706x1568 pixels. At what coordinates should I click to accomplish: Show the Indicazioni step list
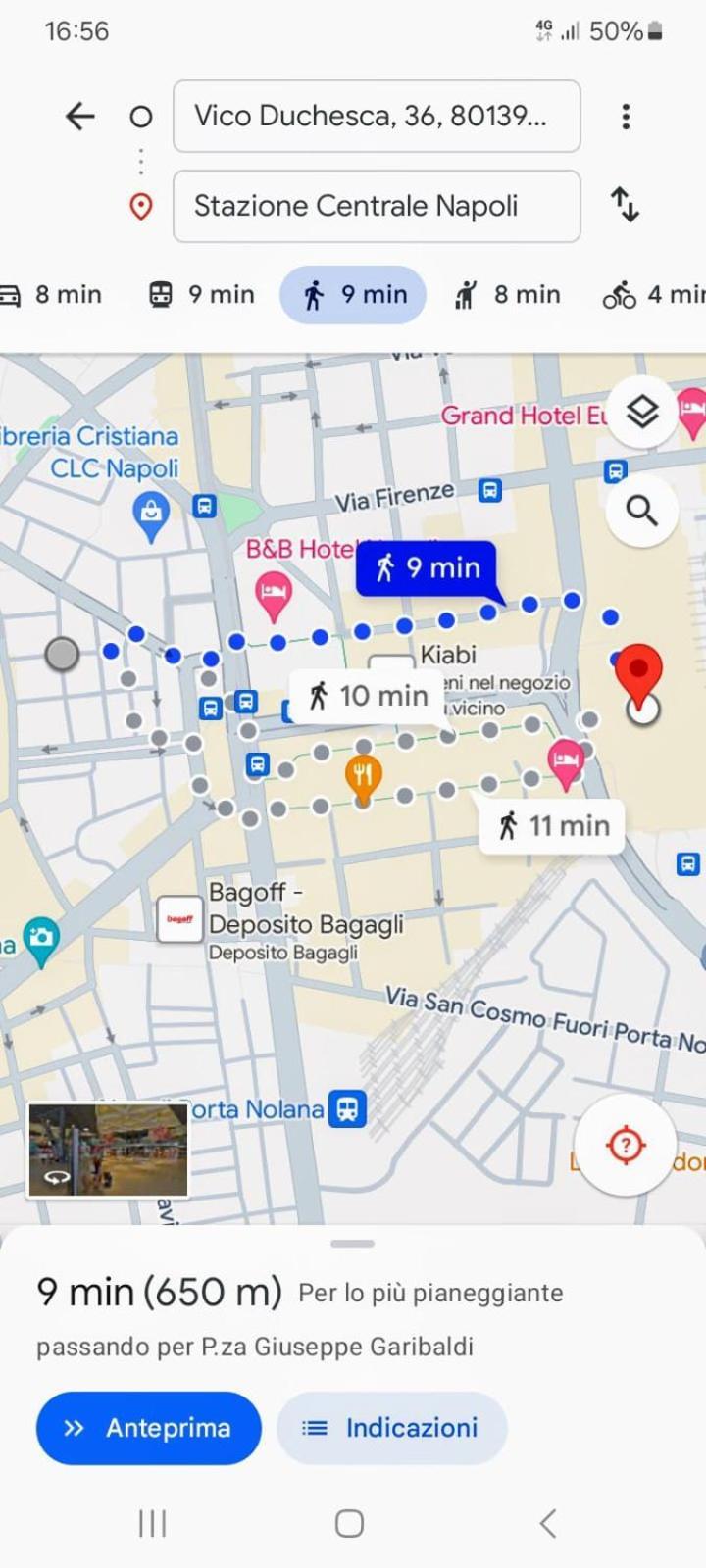[x=392, y=1428]
